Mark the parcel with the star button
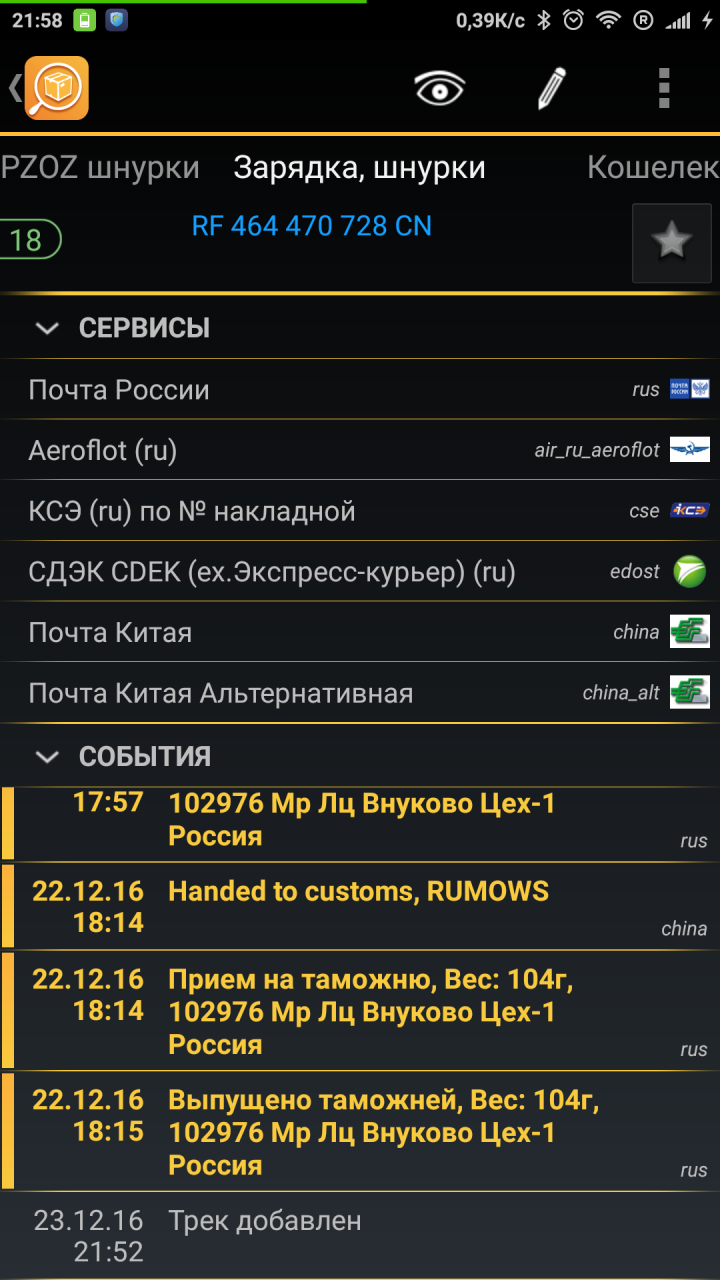Image resolution: width=720 pixels, height=1280 pixels. click(x=671, y=242)
